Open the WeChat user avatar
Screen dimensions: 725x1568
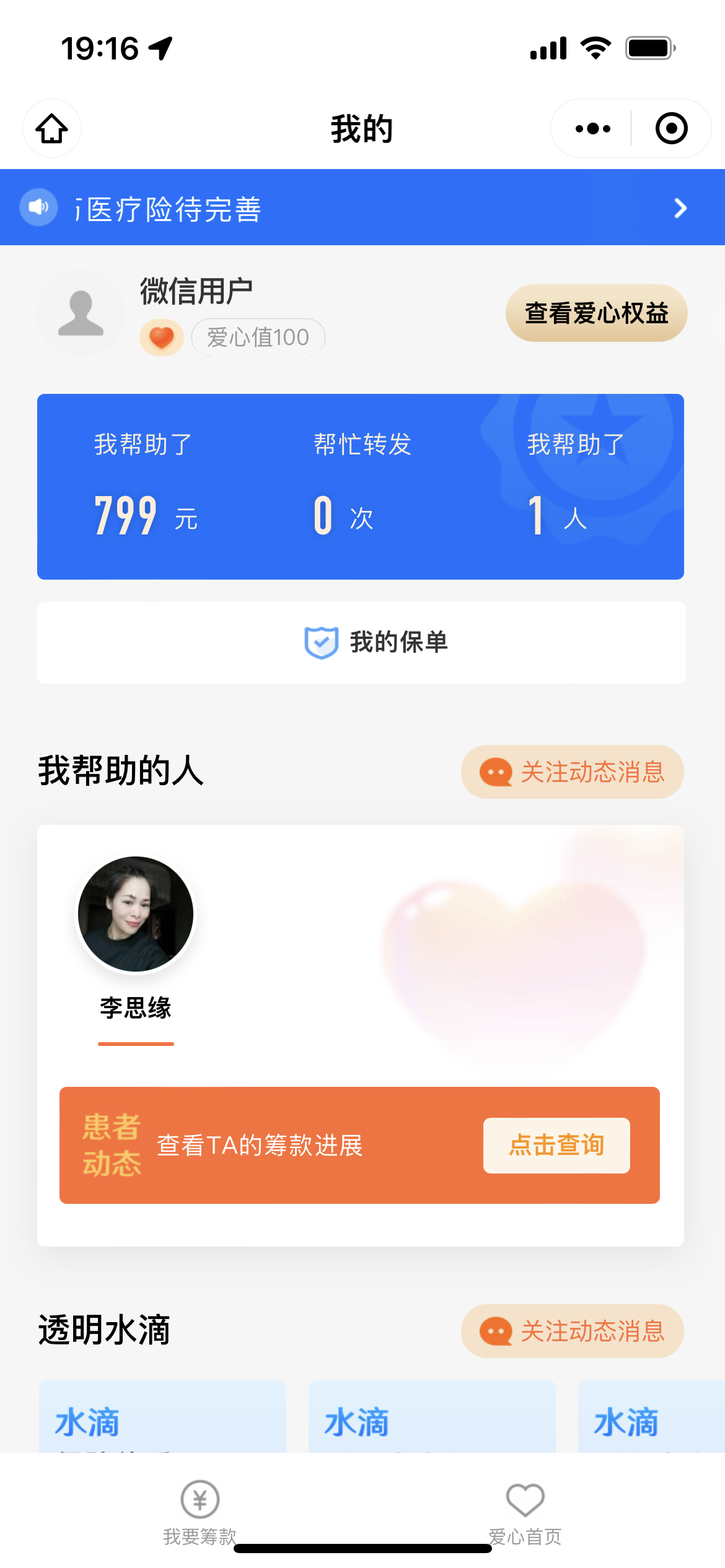(x=81, y=313)
